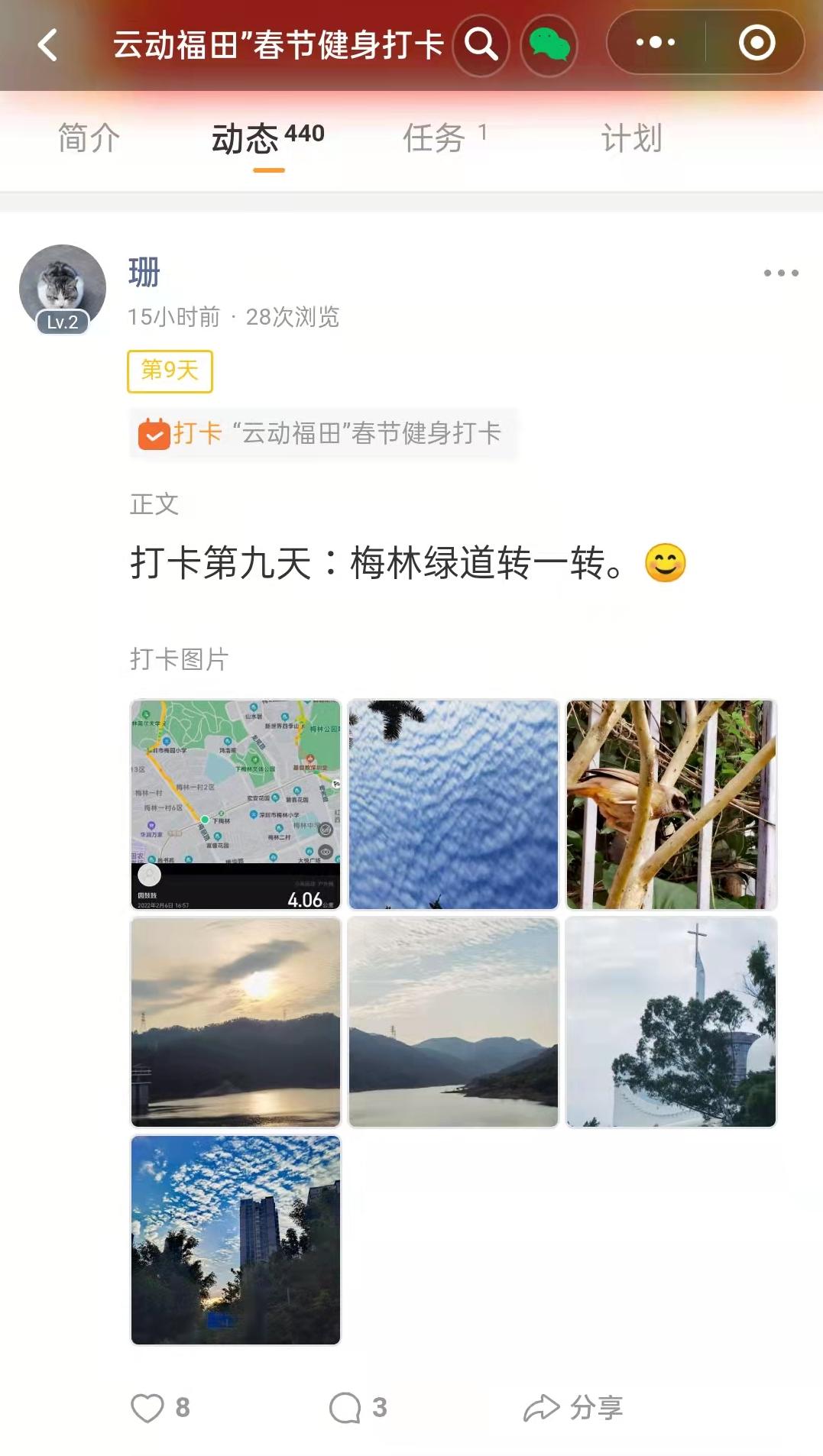Open the “云动福田”春节健身打卡 check-in link

click(322, 433)
